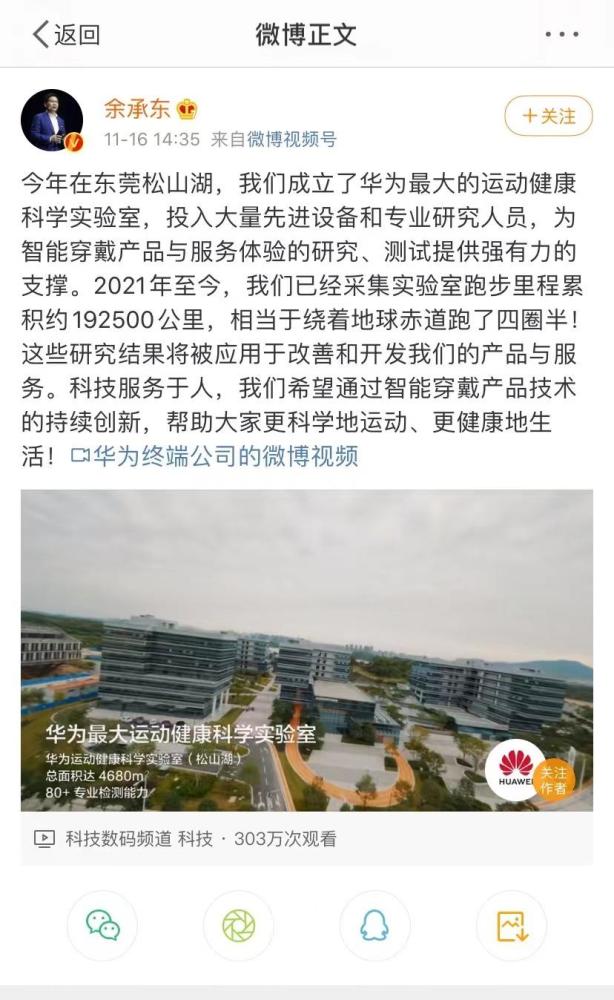Share the post to QQ
Viewport: 614px width, 1000px height.
(x=375, y=925)
